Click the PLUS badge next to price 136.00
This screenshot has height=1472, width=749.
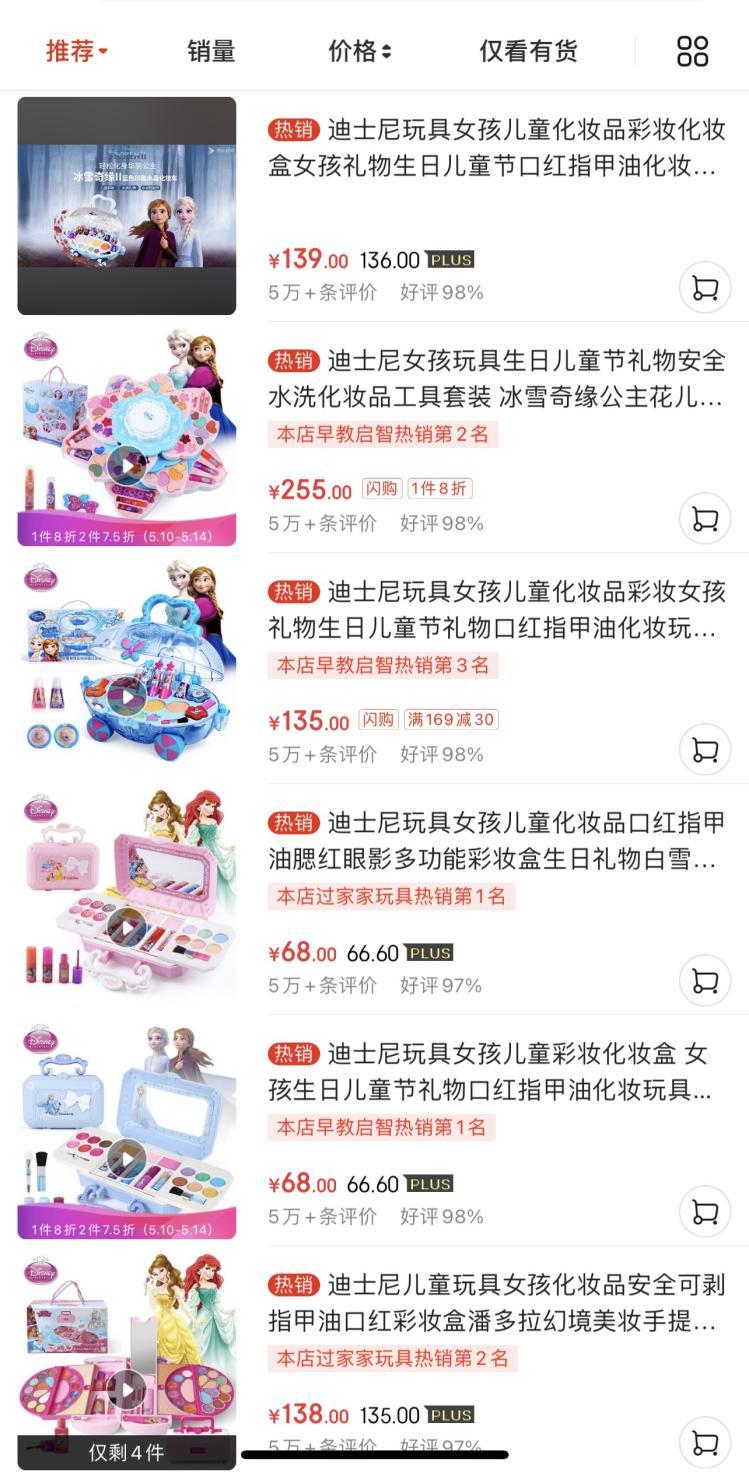[450, 259]
